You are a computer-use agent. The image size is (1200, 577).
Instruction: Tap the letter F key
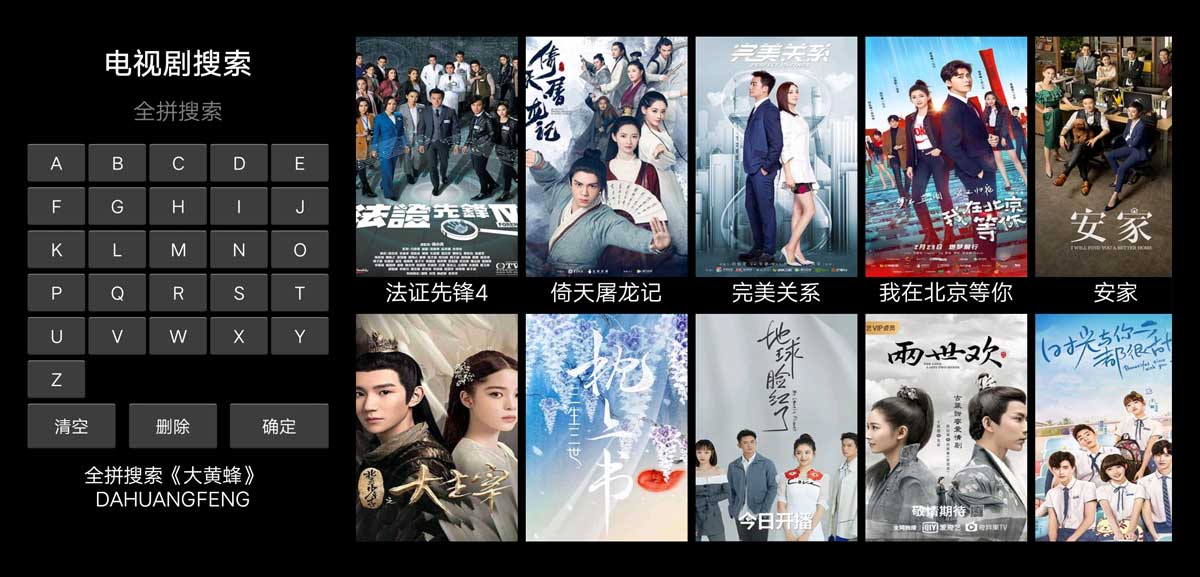click(56, 207)
